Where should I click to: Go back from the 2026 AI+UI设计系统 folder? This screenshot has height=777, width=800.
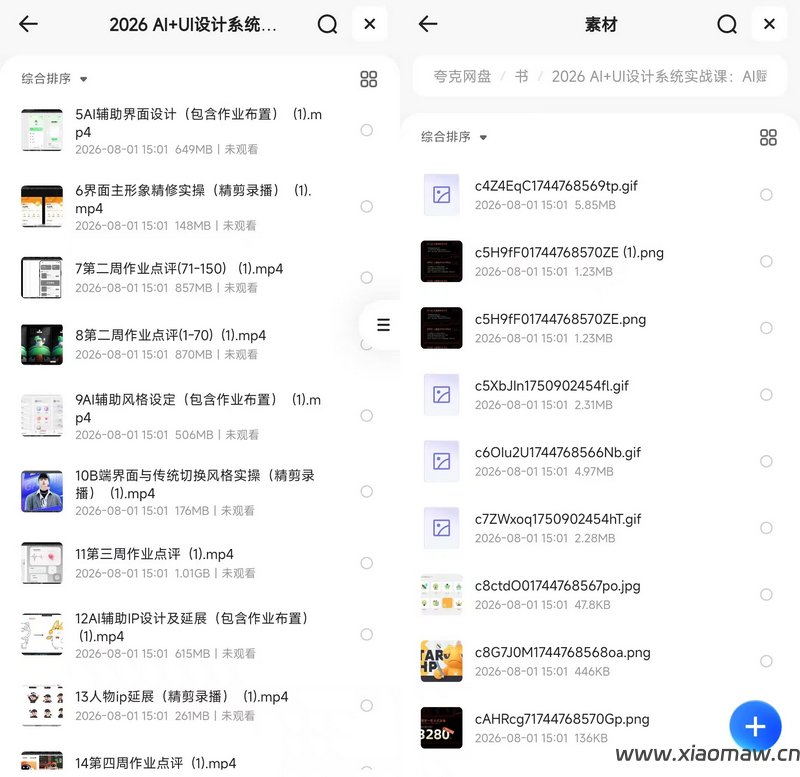pyautogui.click(x=28, y=23)
